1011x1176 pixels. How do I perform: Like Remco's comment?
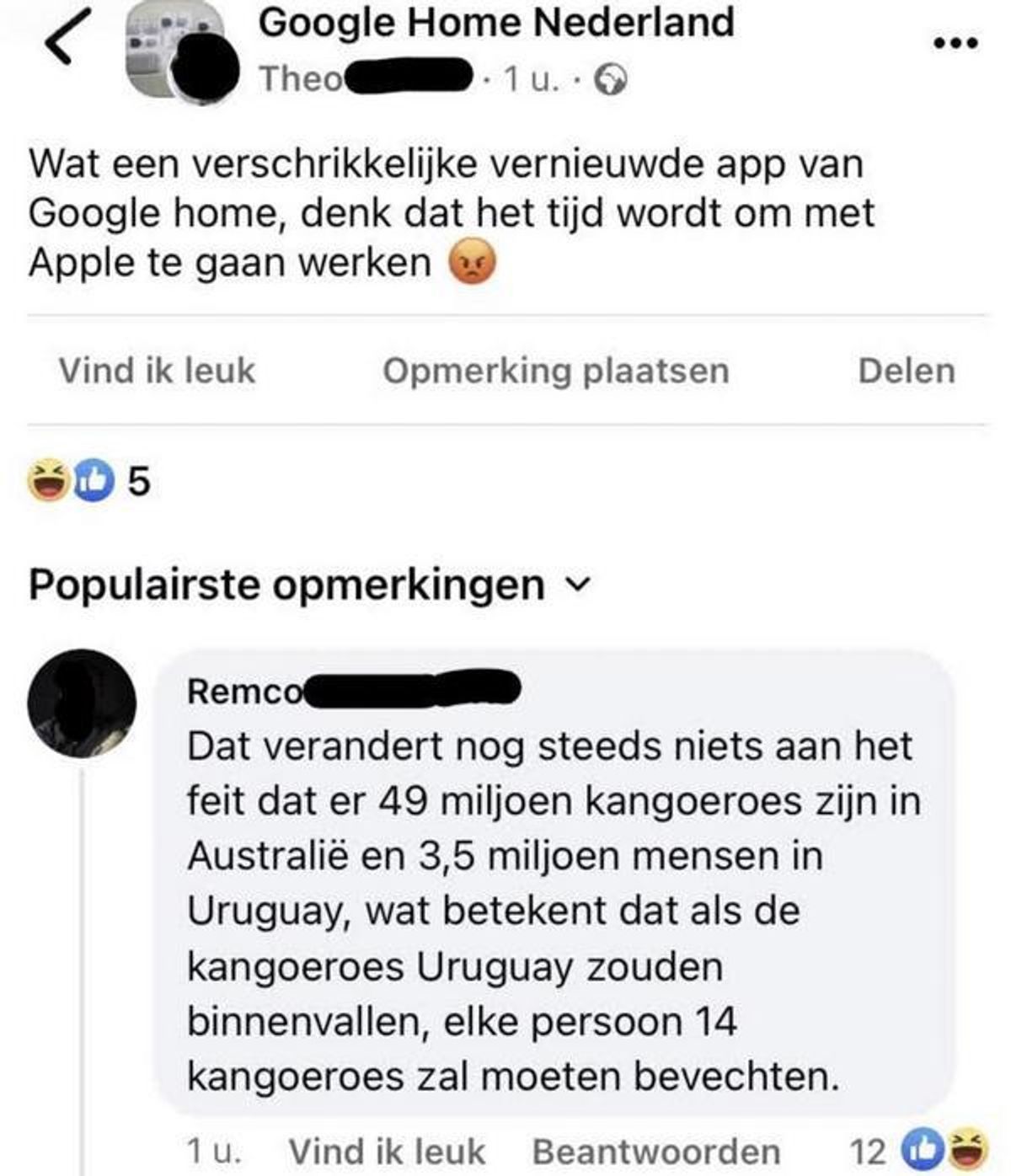[x=387, y=1151]
